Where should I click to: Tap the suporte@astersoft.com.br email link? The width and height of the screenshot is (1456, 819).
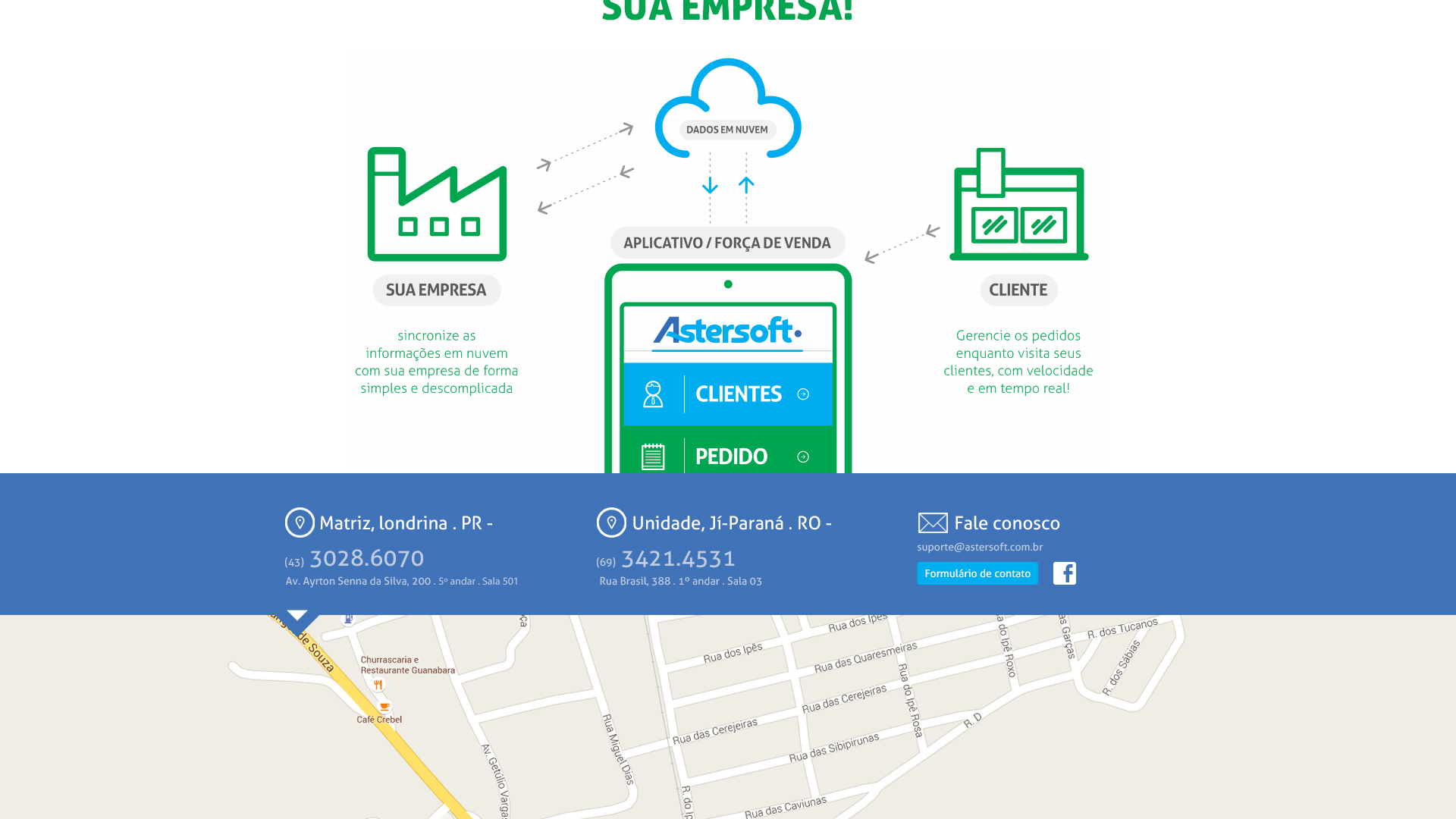(x=979, y=547)
